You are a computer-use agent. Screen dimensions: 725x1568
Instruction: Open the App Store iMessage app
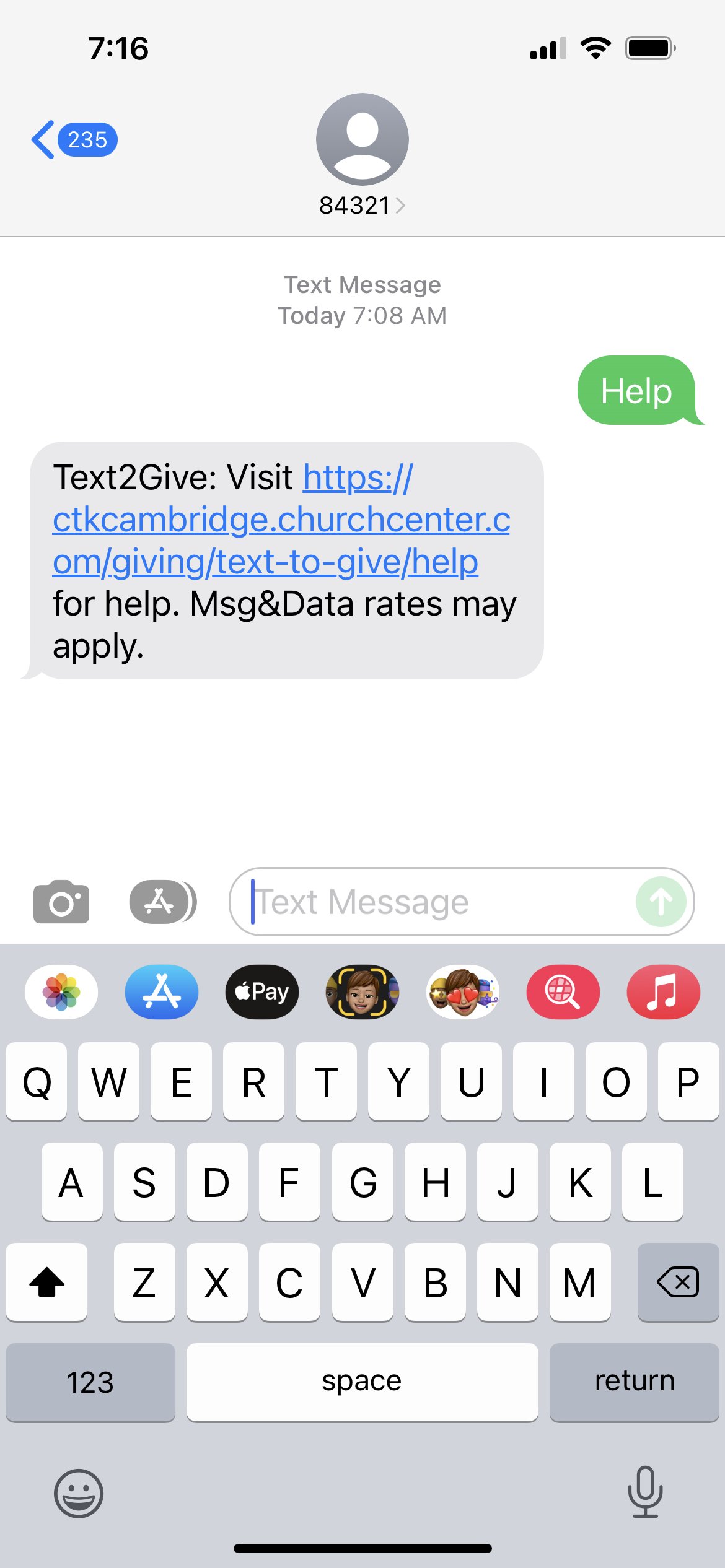pos(162,991)
